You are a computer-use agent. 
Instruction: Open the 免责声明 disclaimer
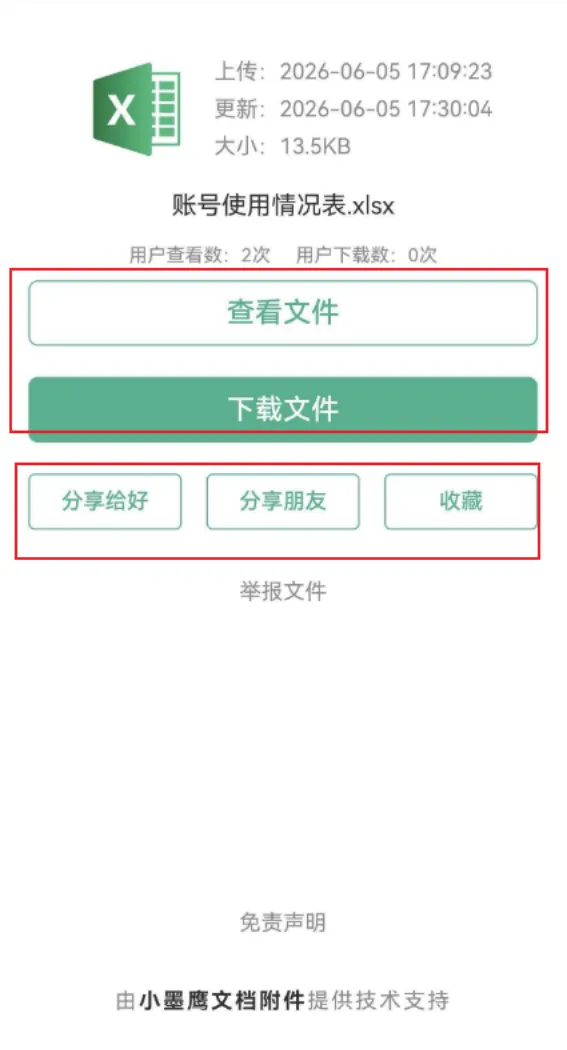tap(282, 922)
